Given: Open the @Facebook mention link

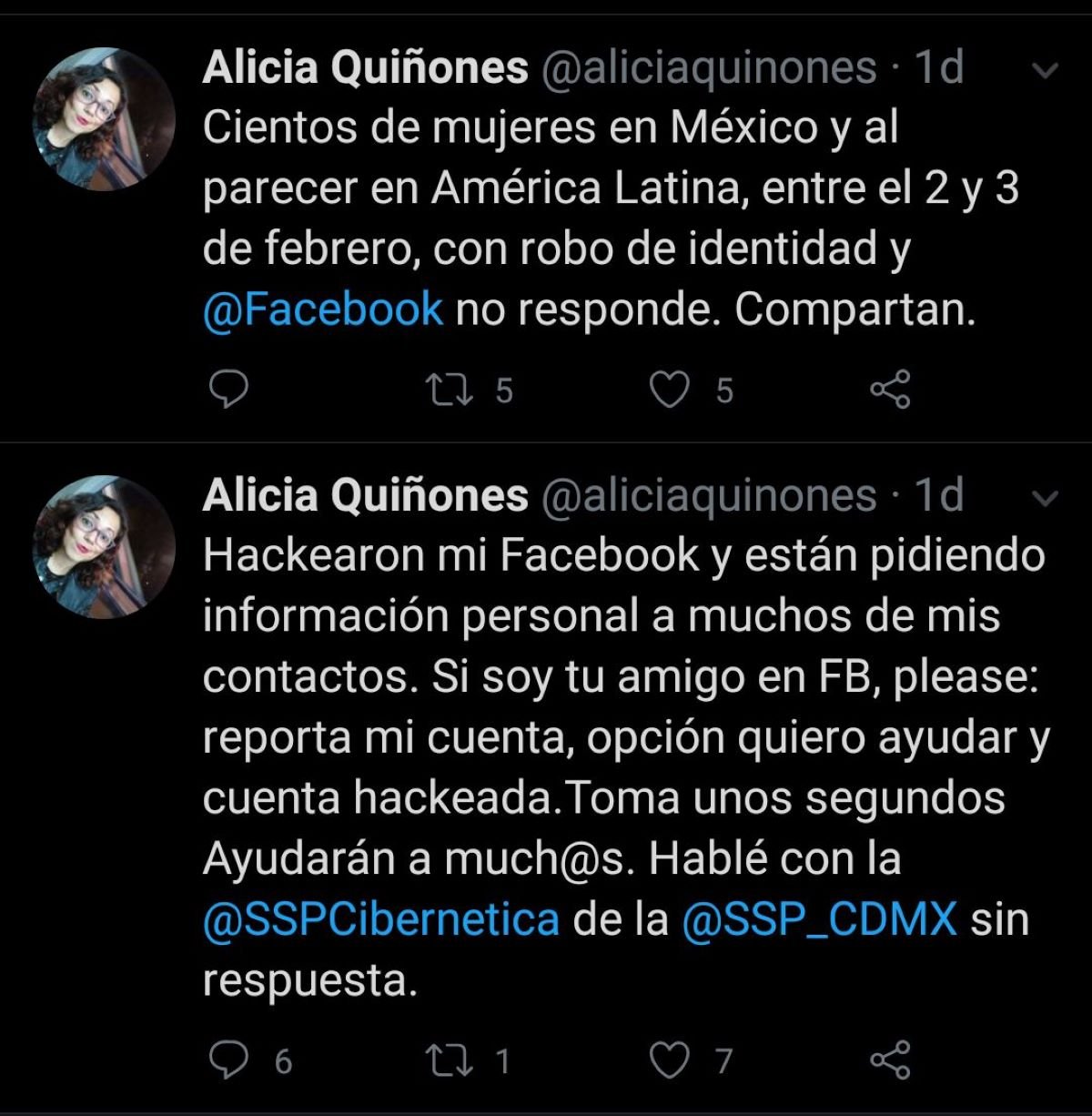Looking at the screenshot, I should click(323, 310).
